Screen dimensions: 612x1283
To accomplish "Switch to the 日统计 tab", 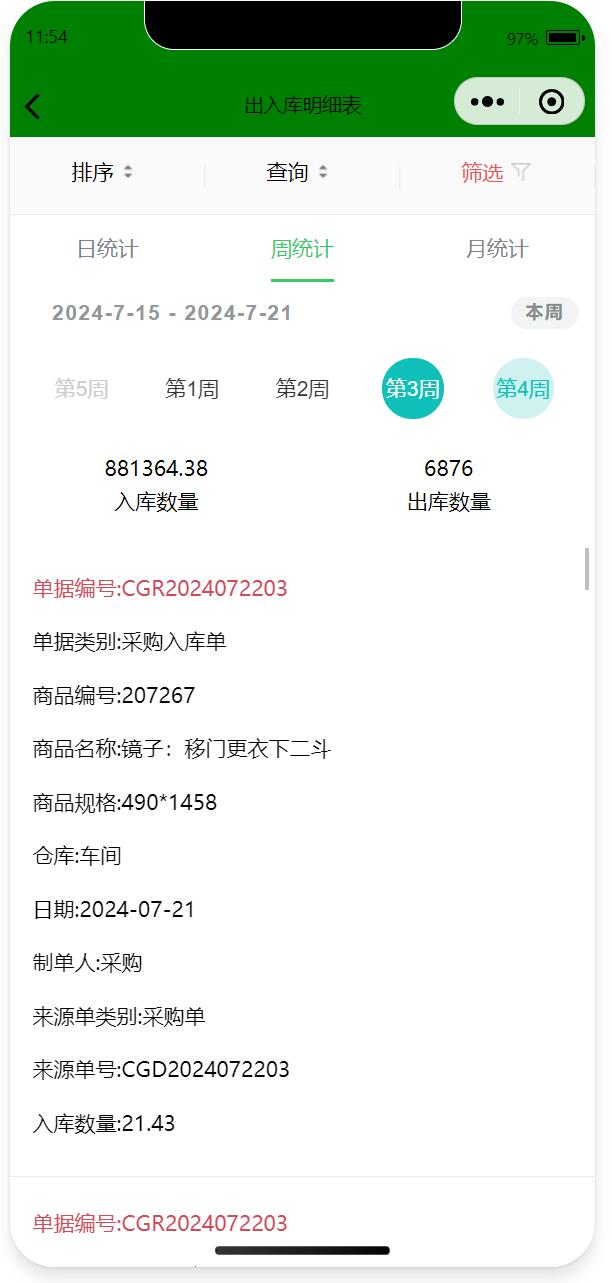I will pyautogui.click(x=107, y=249).
